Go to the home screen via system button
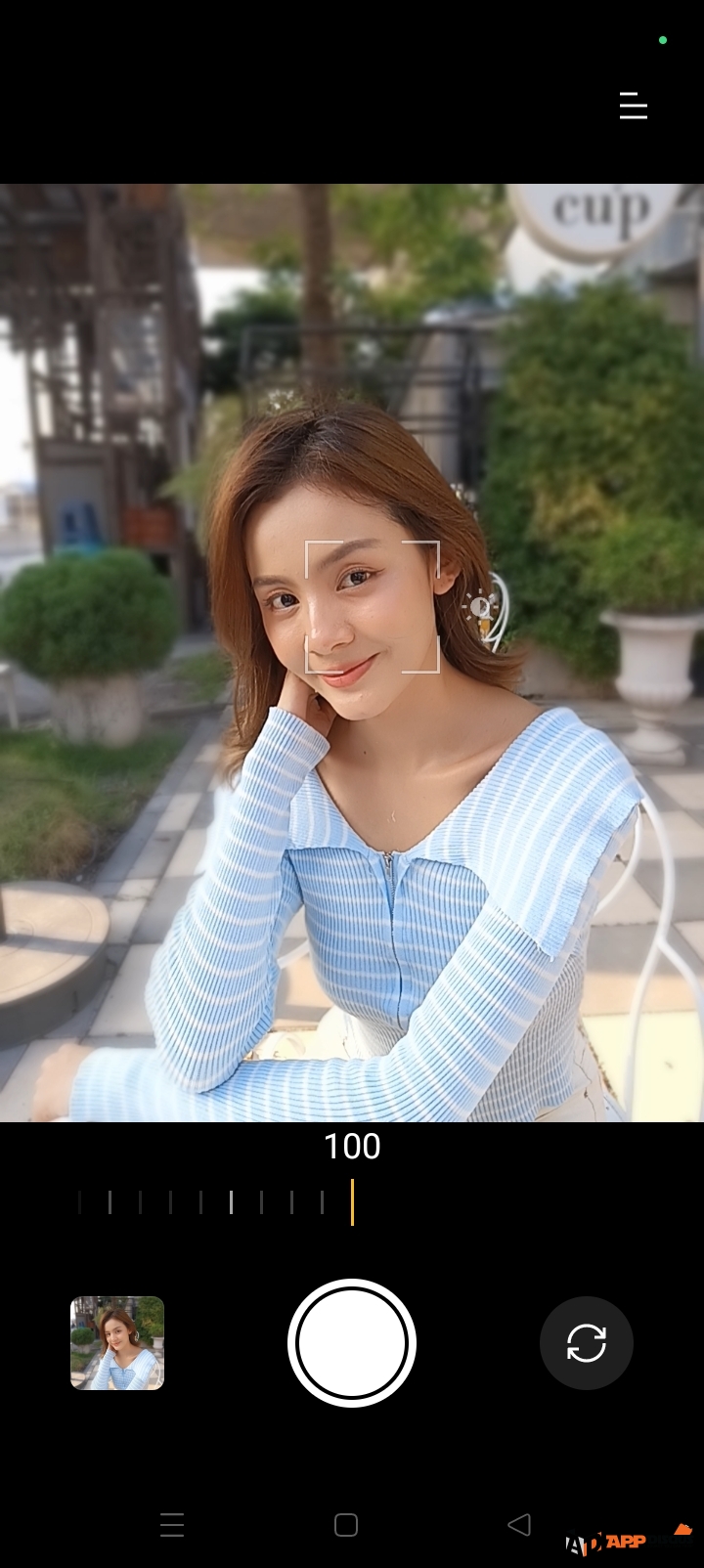 [346, 1525]
